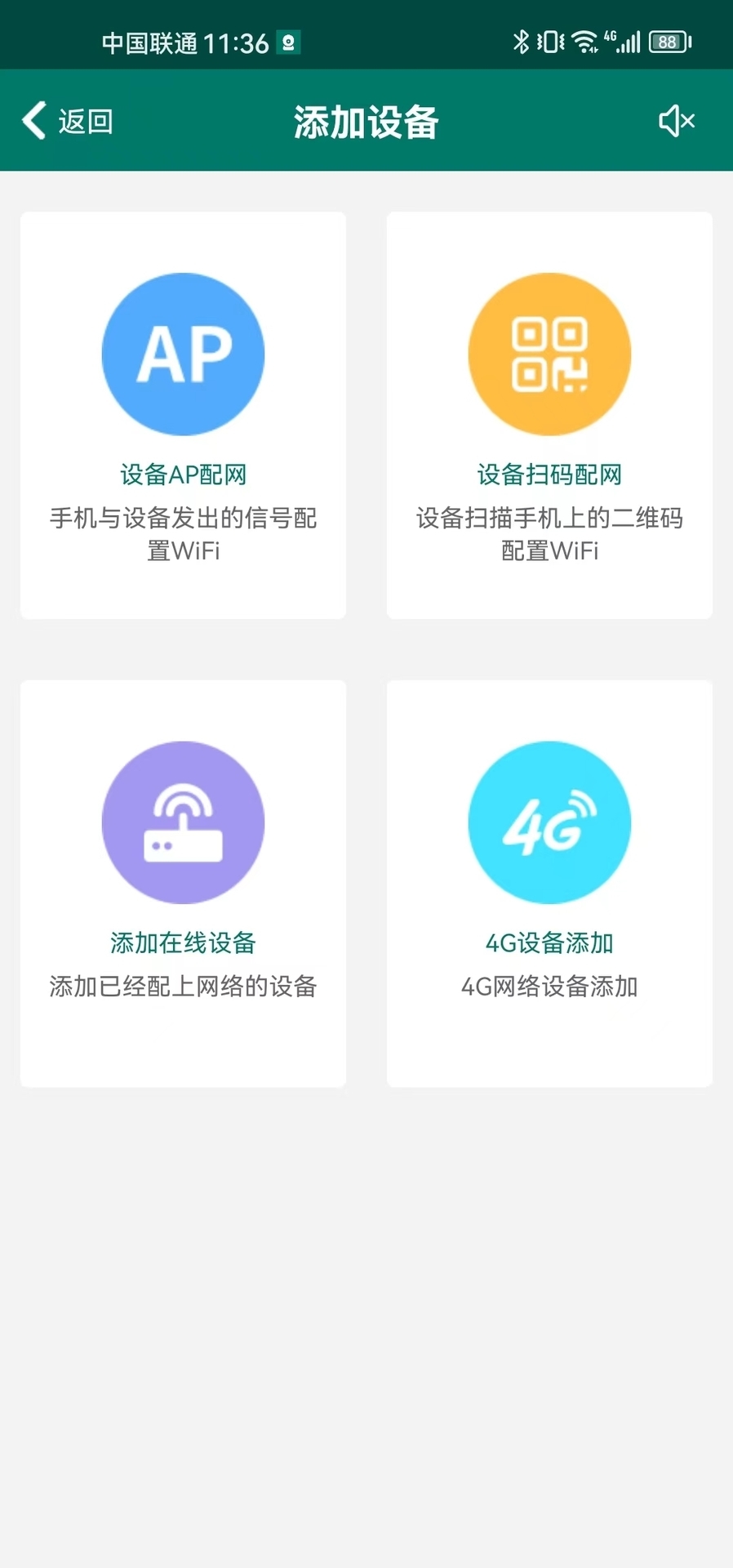
Task: Click the camera indicator next to the clock
Action: (x=287, y=40)
